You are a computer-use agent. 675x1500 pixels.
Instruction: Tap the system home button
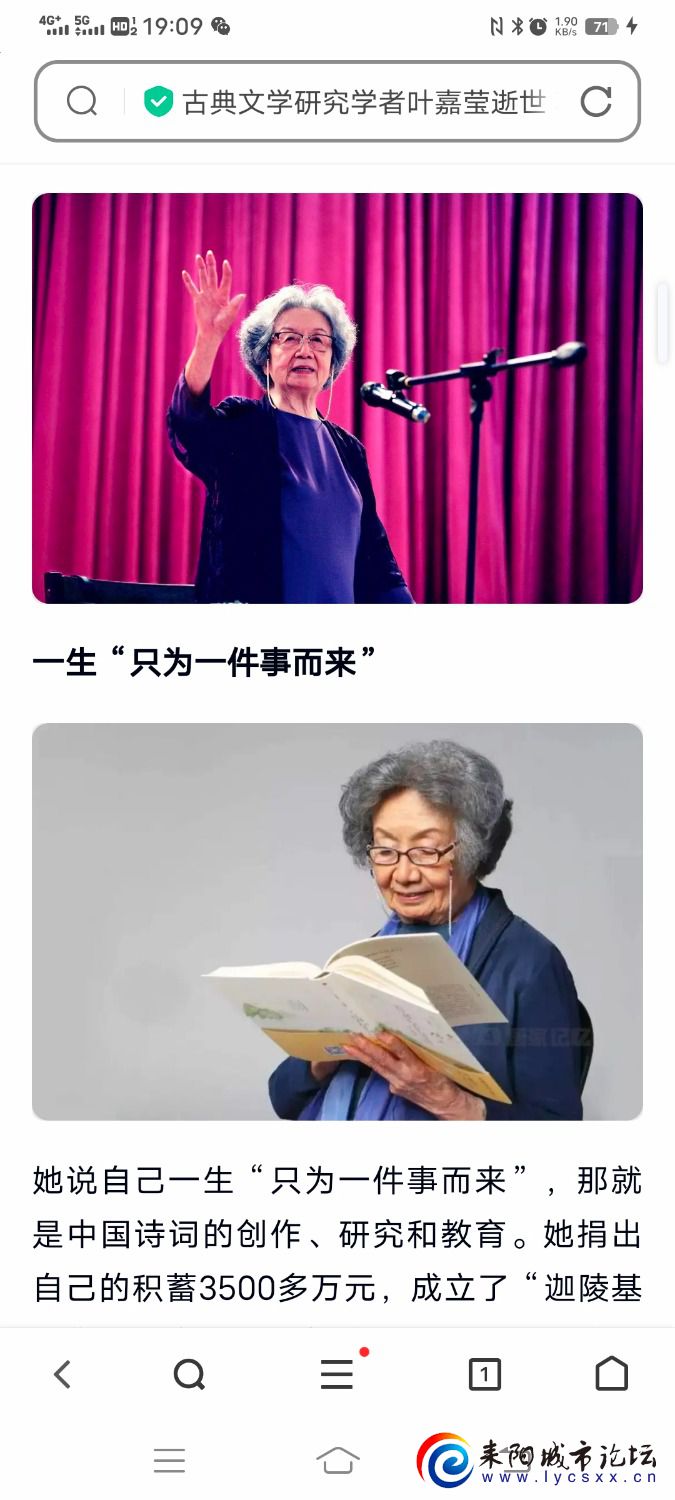point(338,1461)
